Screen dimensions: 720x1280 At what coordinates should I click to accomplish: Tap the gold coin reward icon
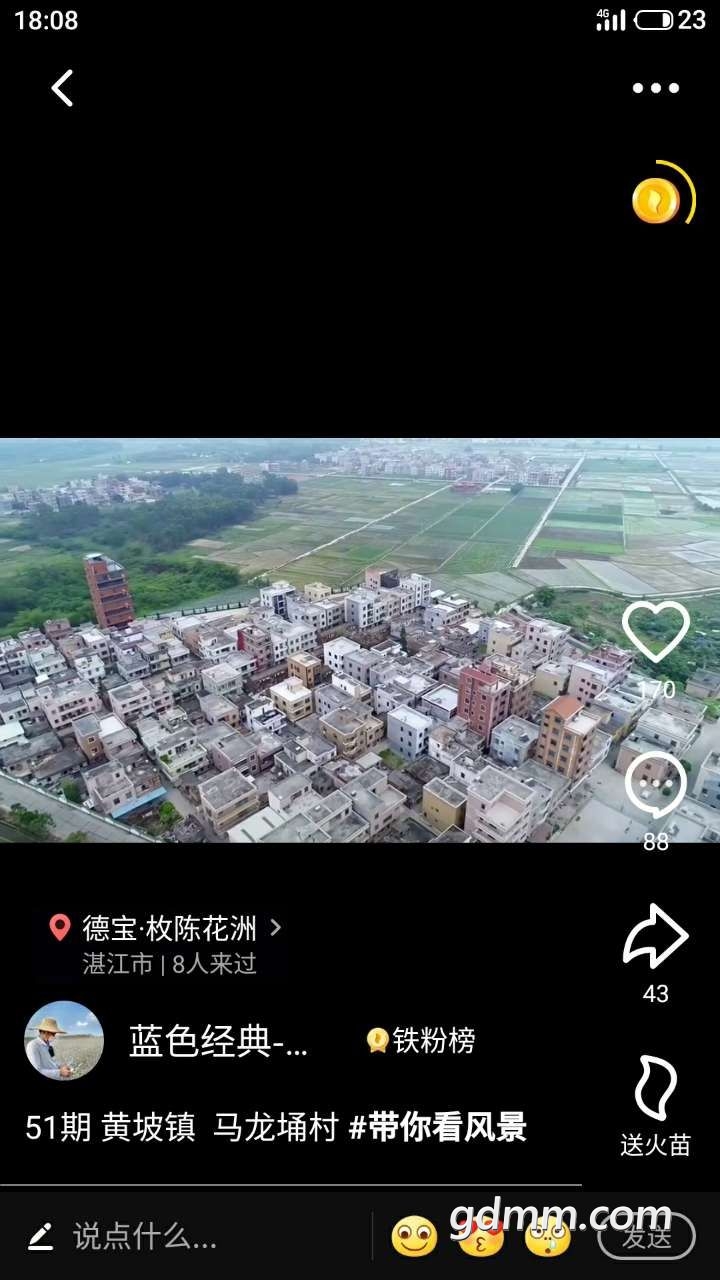(657, 200)
